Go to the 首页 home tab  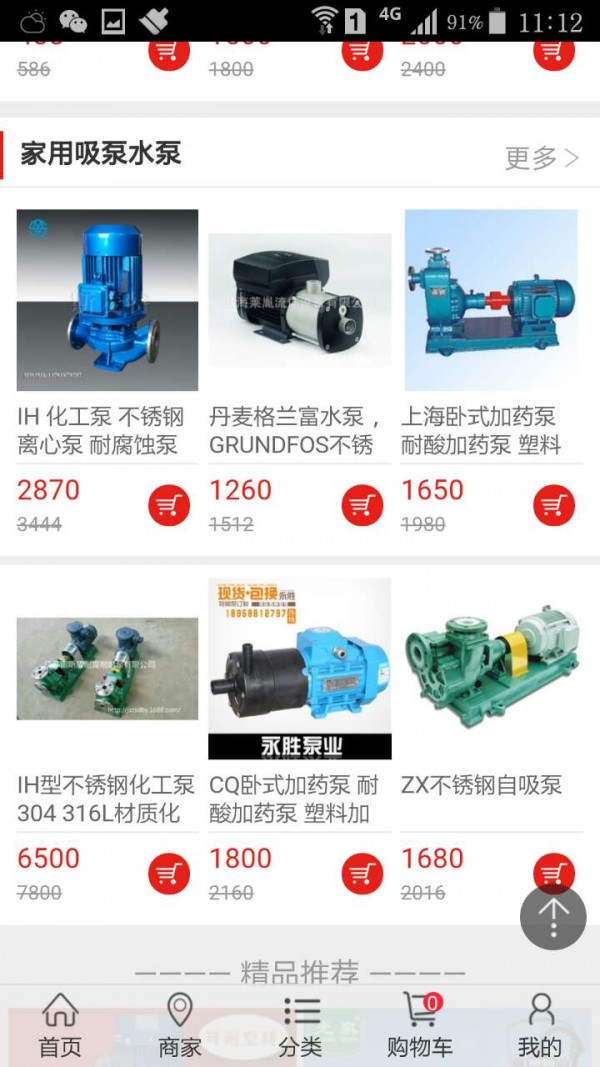60,1025
